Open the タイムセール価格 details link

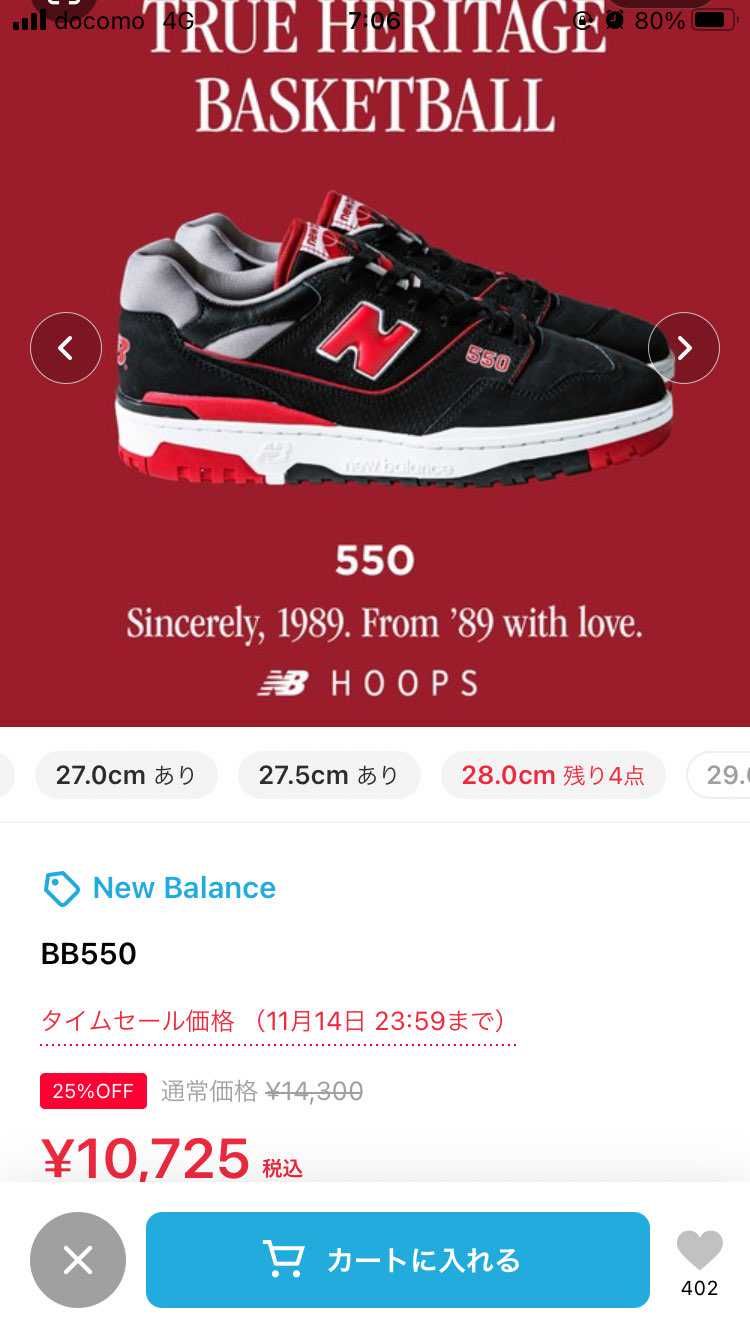pyautogui.click(x=276, y=1021)
